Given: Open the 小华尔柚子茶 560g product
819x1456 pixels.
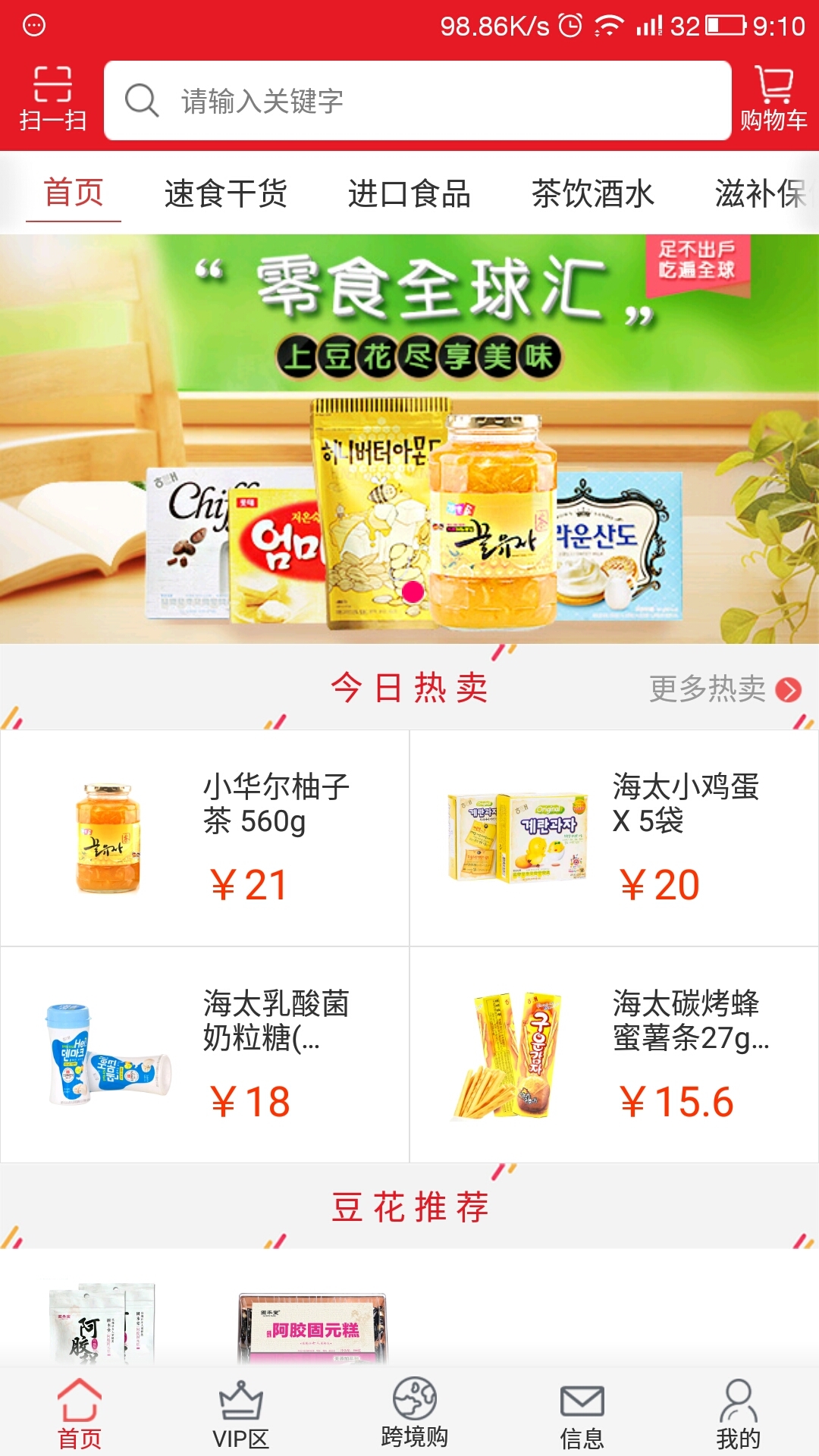Looking at the screenshot, I should click(x=205, y=838).
